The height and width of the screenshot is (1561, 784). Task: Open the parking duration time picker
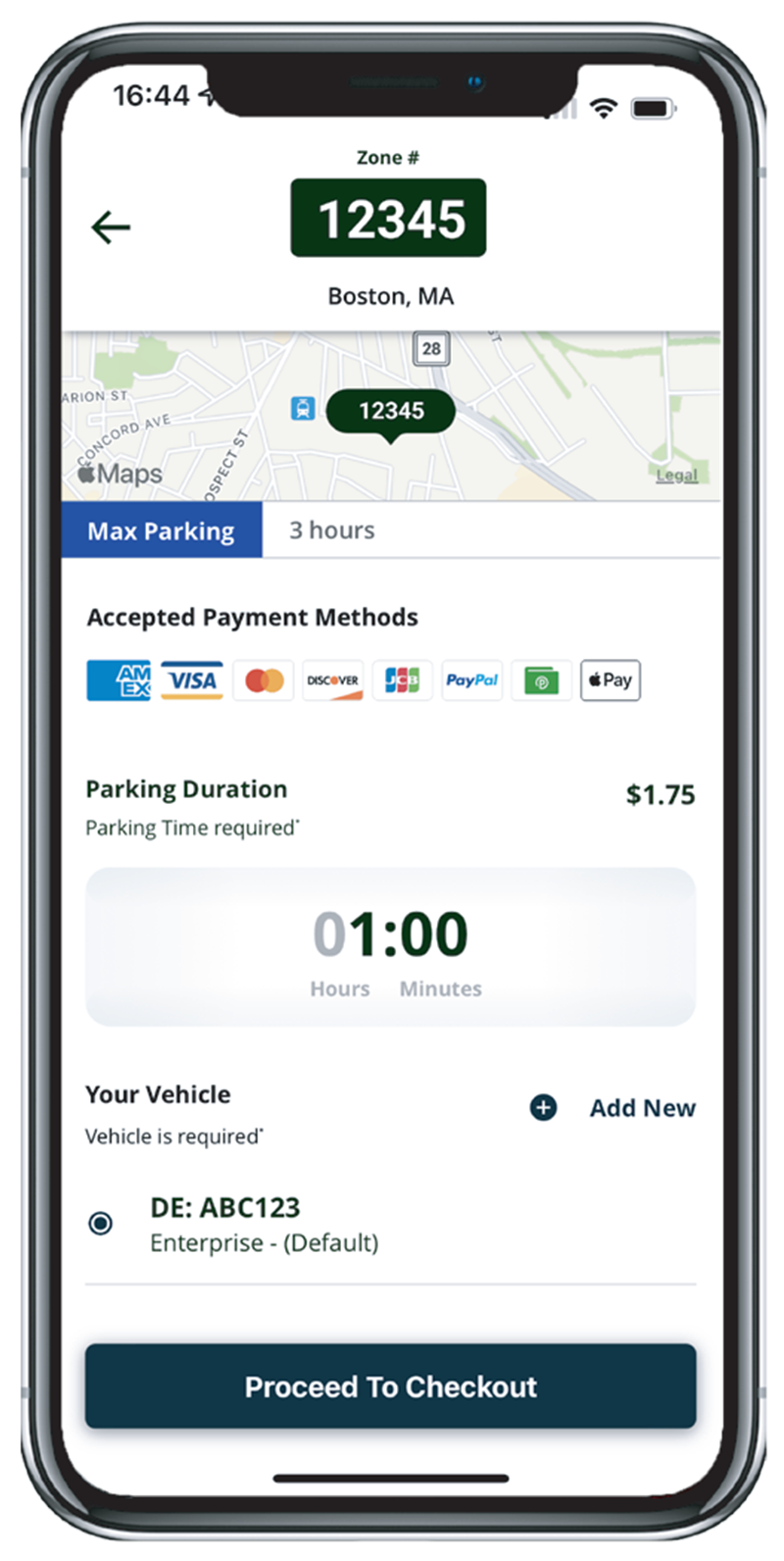coord(390,946)
